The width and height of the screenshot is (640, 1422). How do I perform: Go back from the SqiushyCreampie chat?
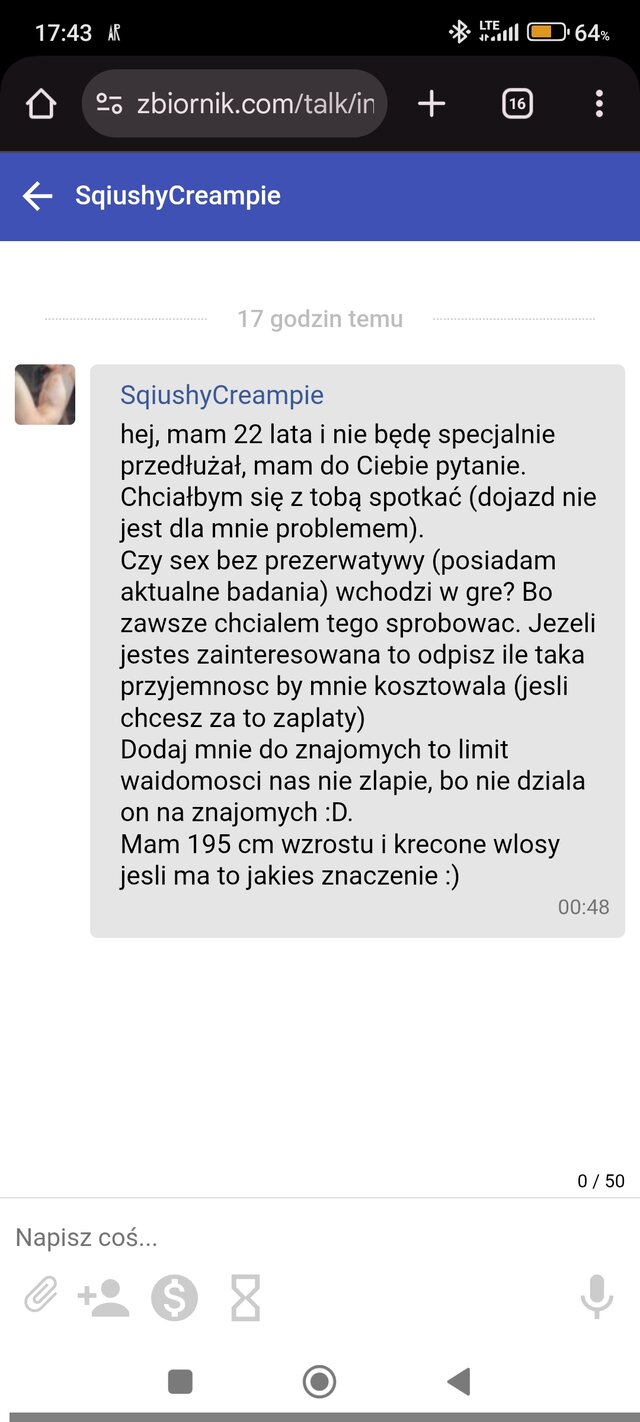37,196
